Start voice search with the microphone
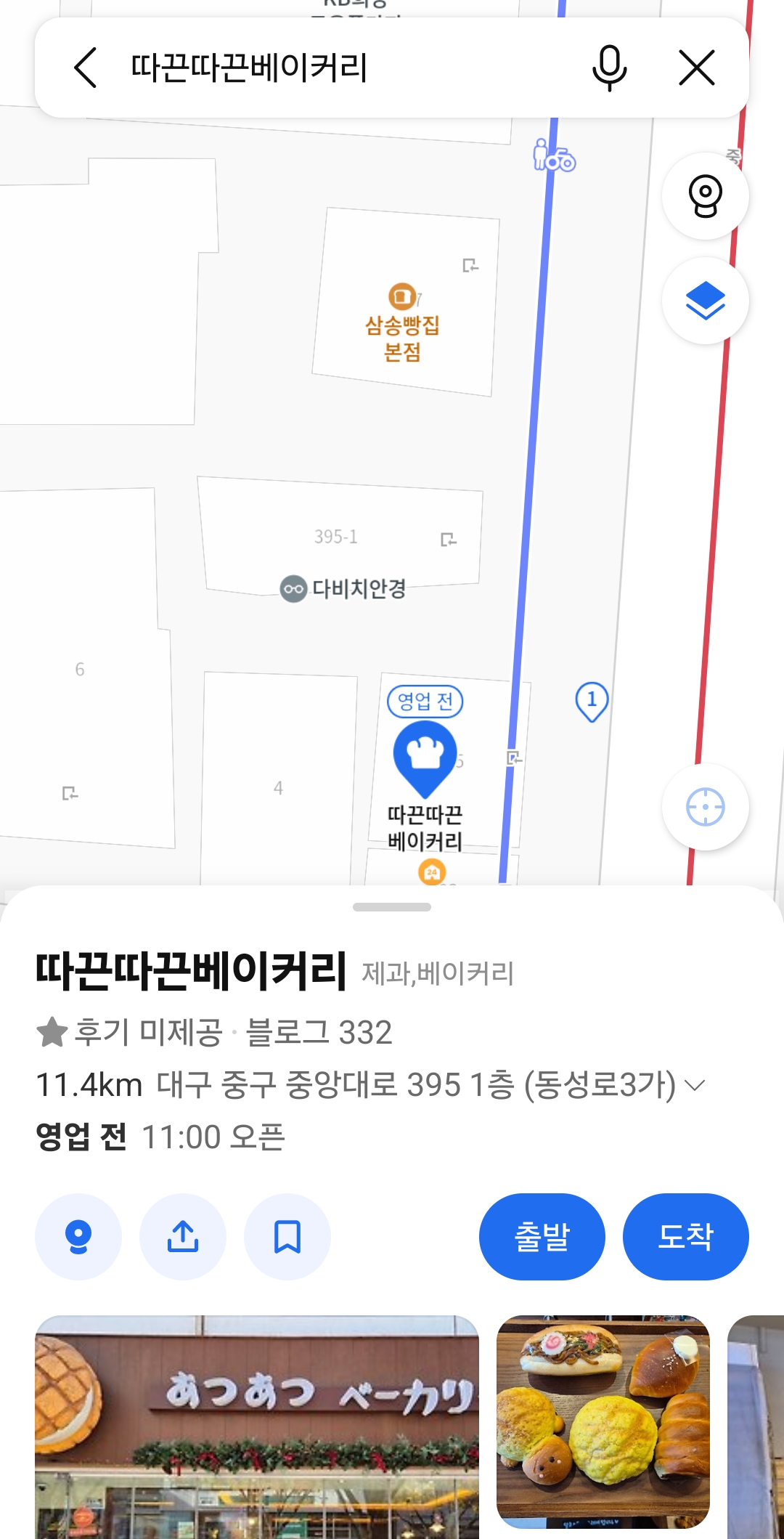 pos(609,68)
